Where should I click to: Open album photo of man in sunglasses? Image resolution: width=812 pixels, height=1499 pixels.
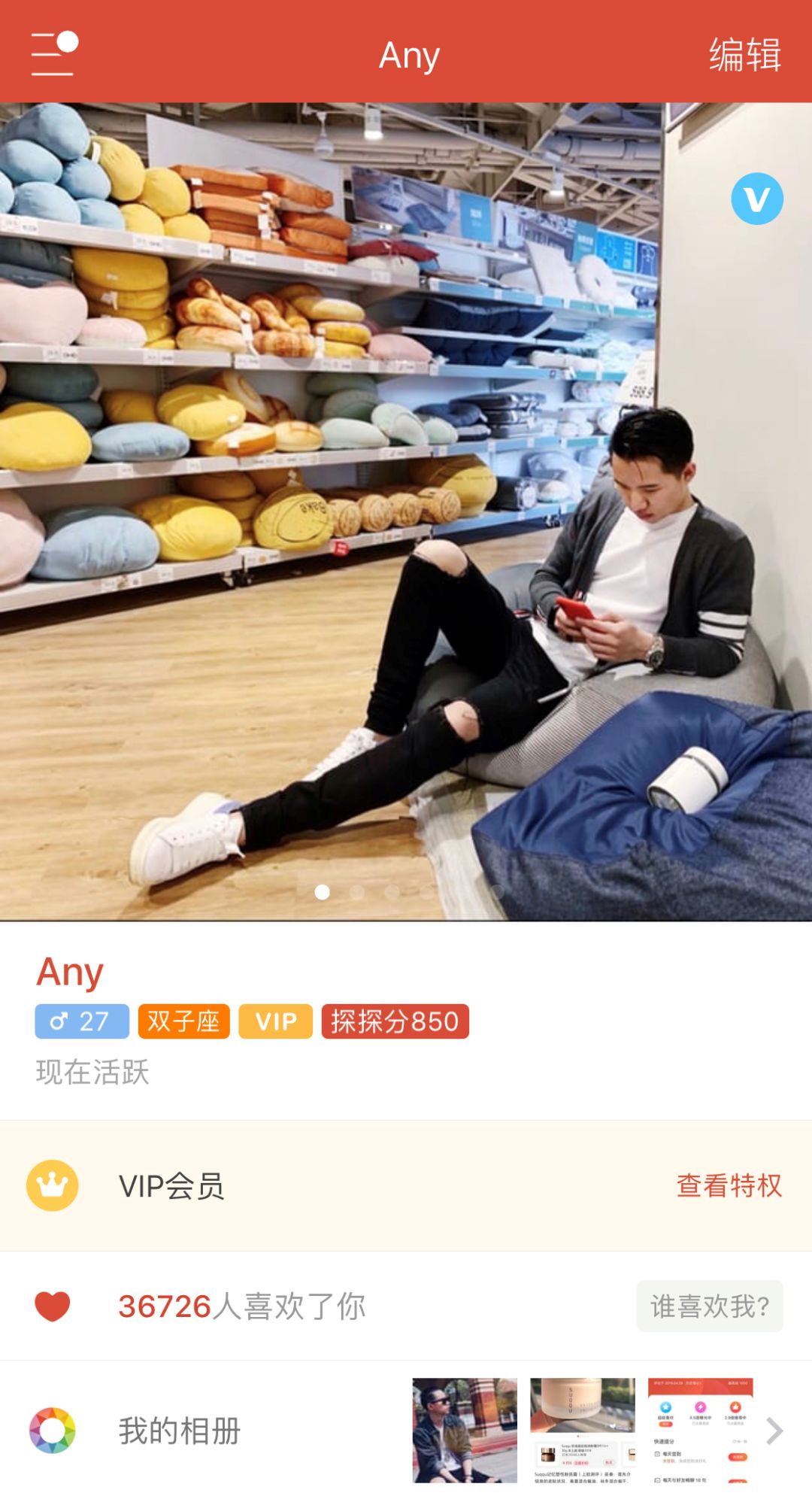[465, 1431]
